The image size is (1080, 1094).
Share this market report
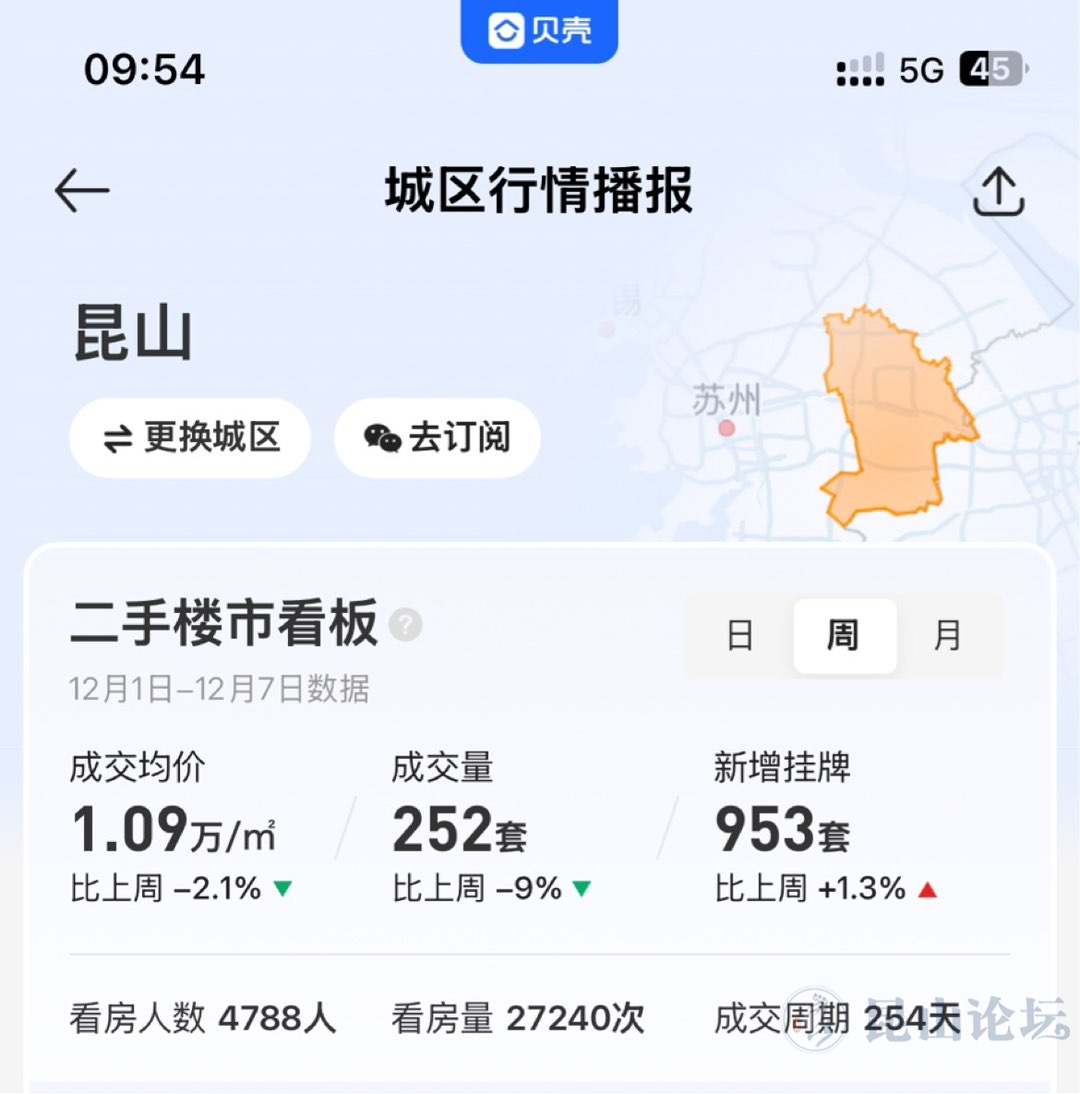coord(998,191)
